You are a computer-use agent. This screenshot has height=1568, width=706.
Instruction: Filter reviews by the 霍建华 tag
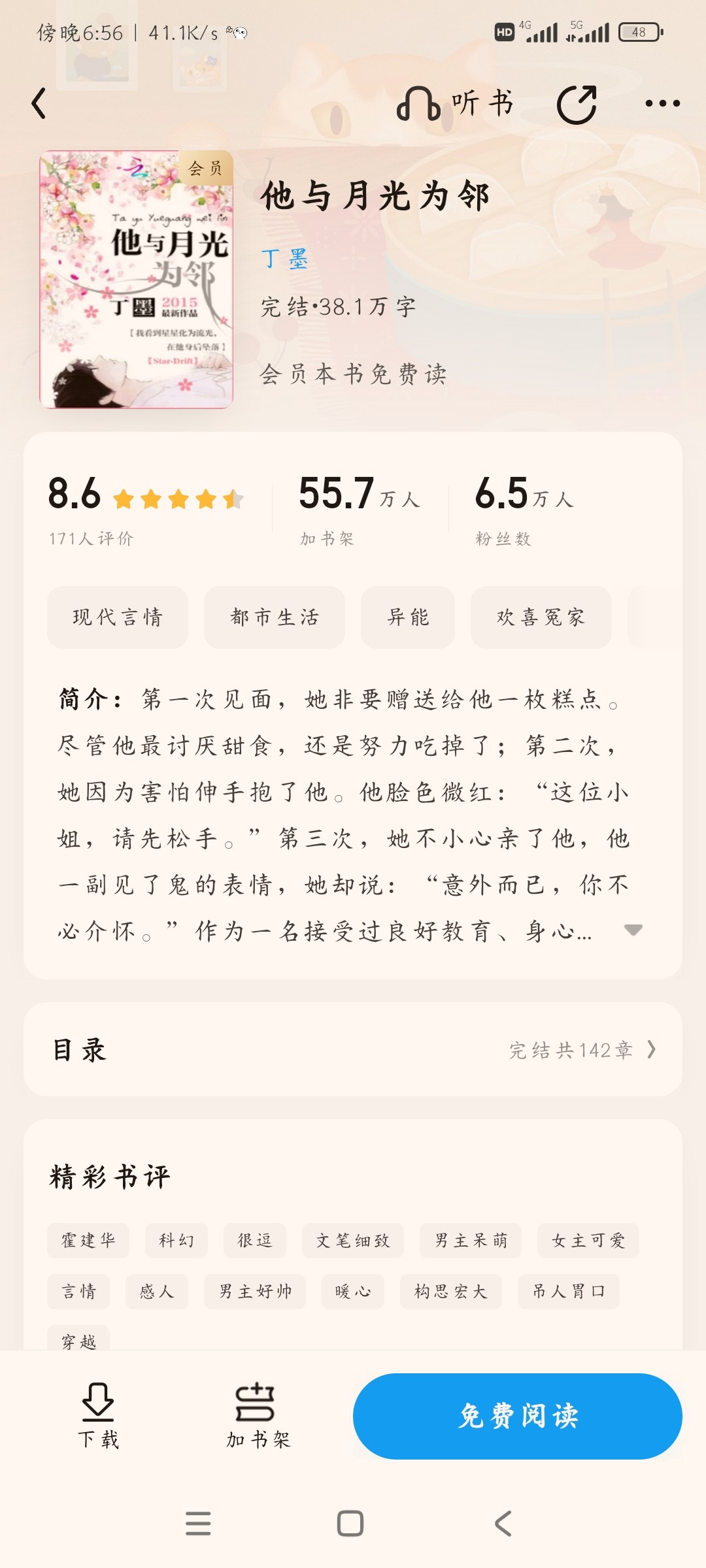click(88, 1240)
